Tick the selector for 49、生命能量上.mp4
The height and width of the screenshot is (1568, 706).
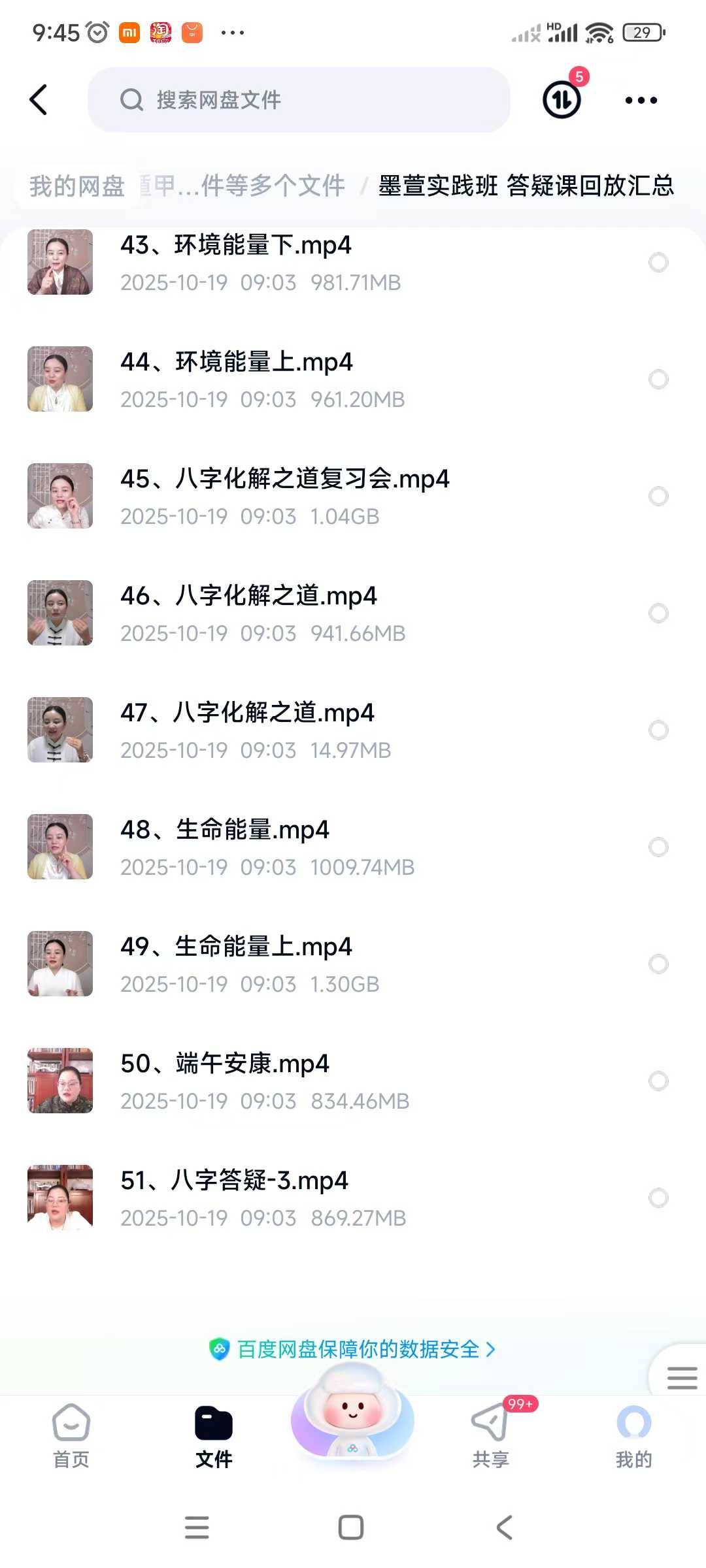[658, 964]
